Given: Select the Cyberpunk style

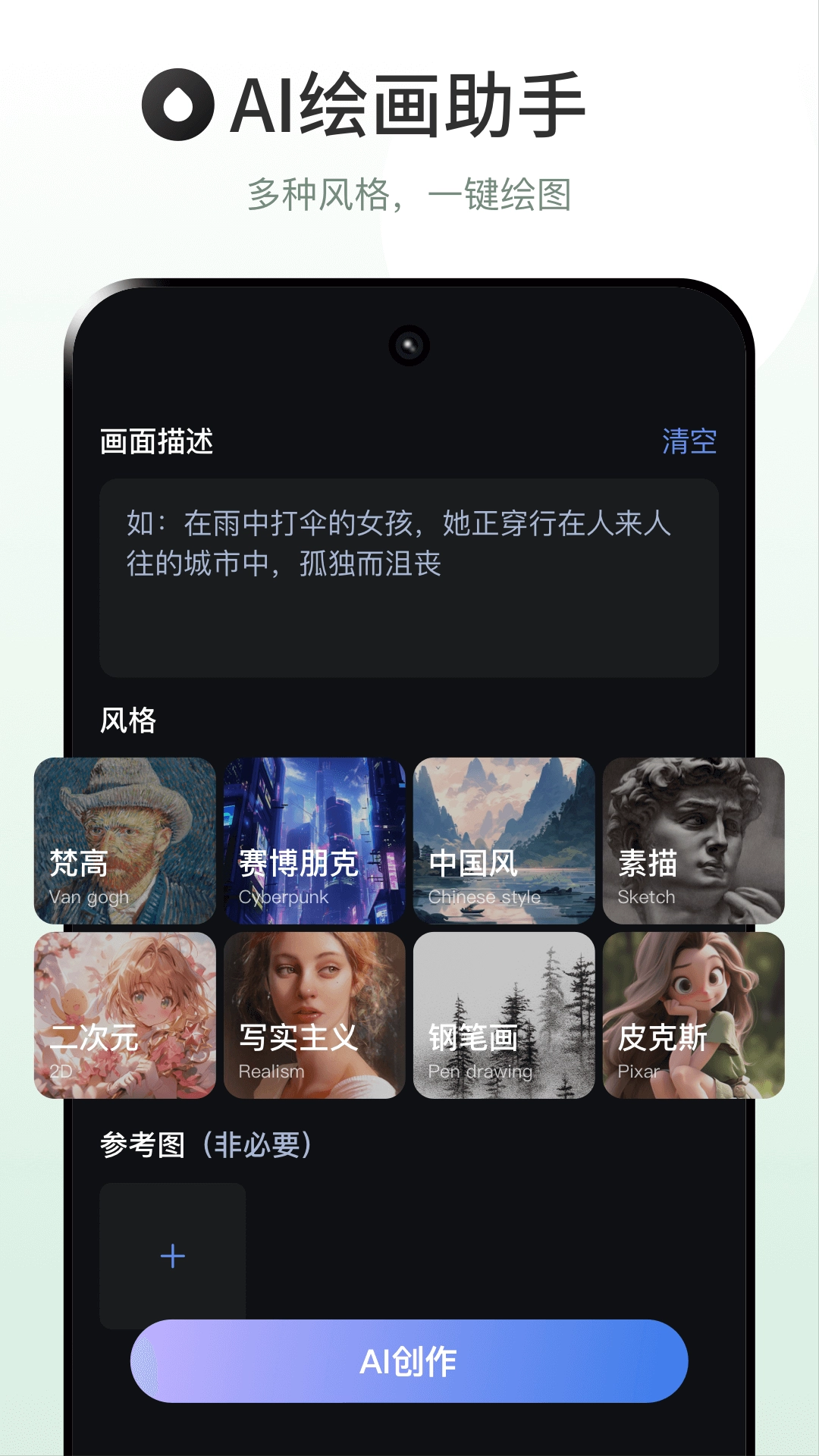Looking at the screenshot, I should tap(315, 838).
